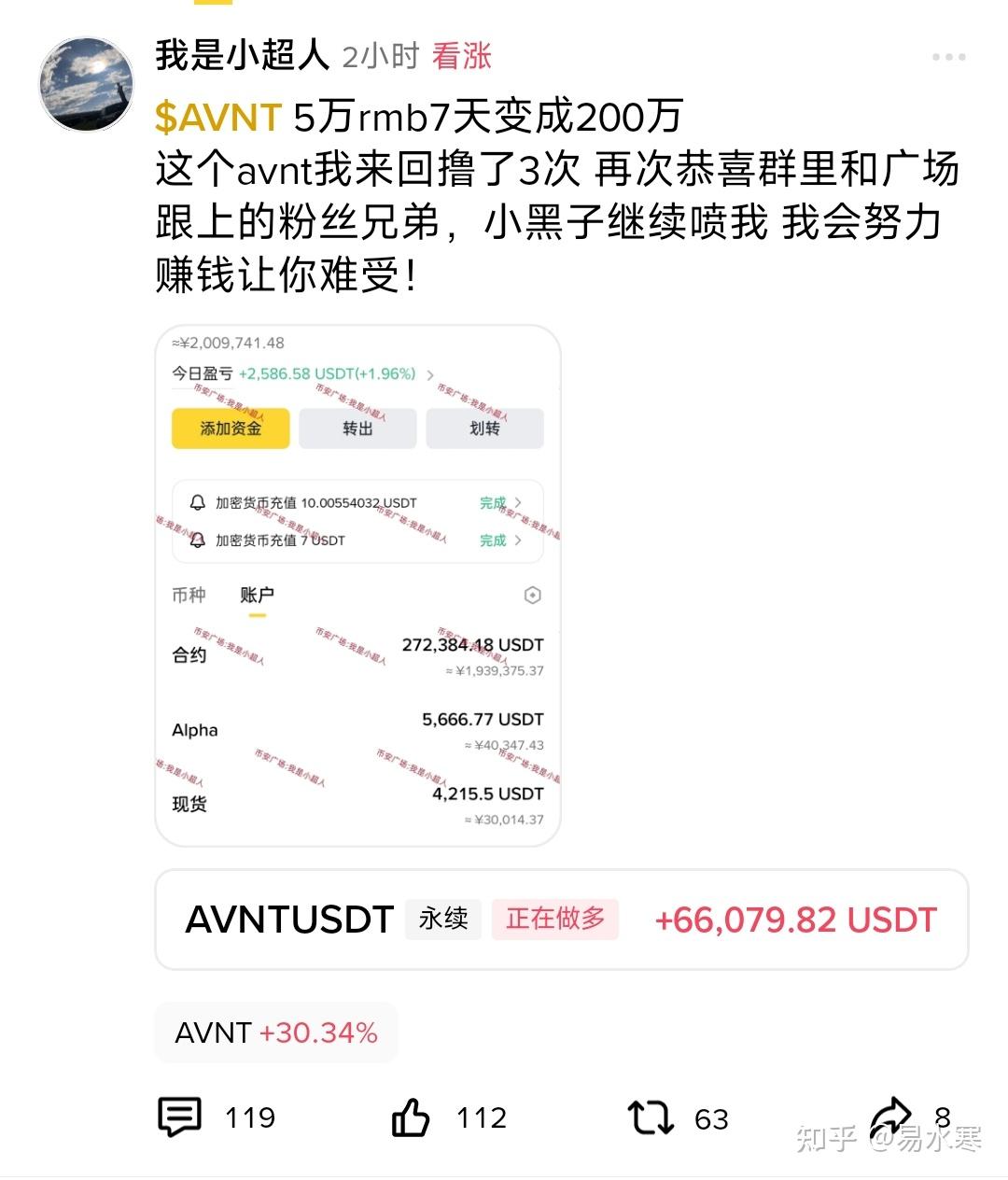
Task: Click the bell icon next to the 10 USDT deposit
Action: 197,502
